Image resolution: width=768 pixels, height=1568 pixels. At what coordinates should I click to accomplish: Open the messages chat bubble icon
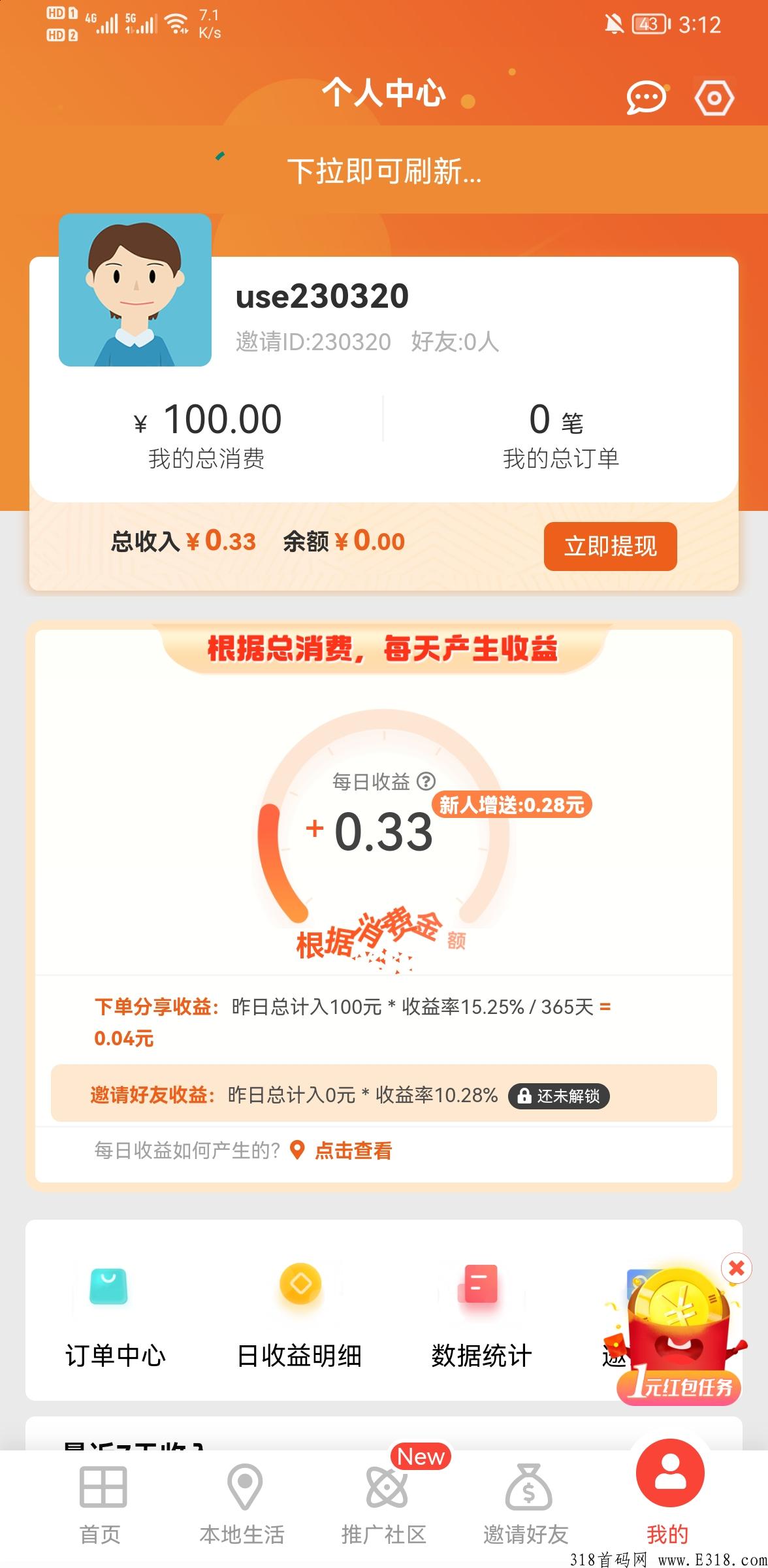pyautogui.click(x=645, y=98)
